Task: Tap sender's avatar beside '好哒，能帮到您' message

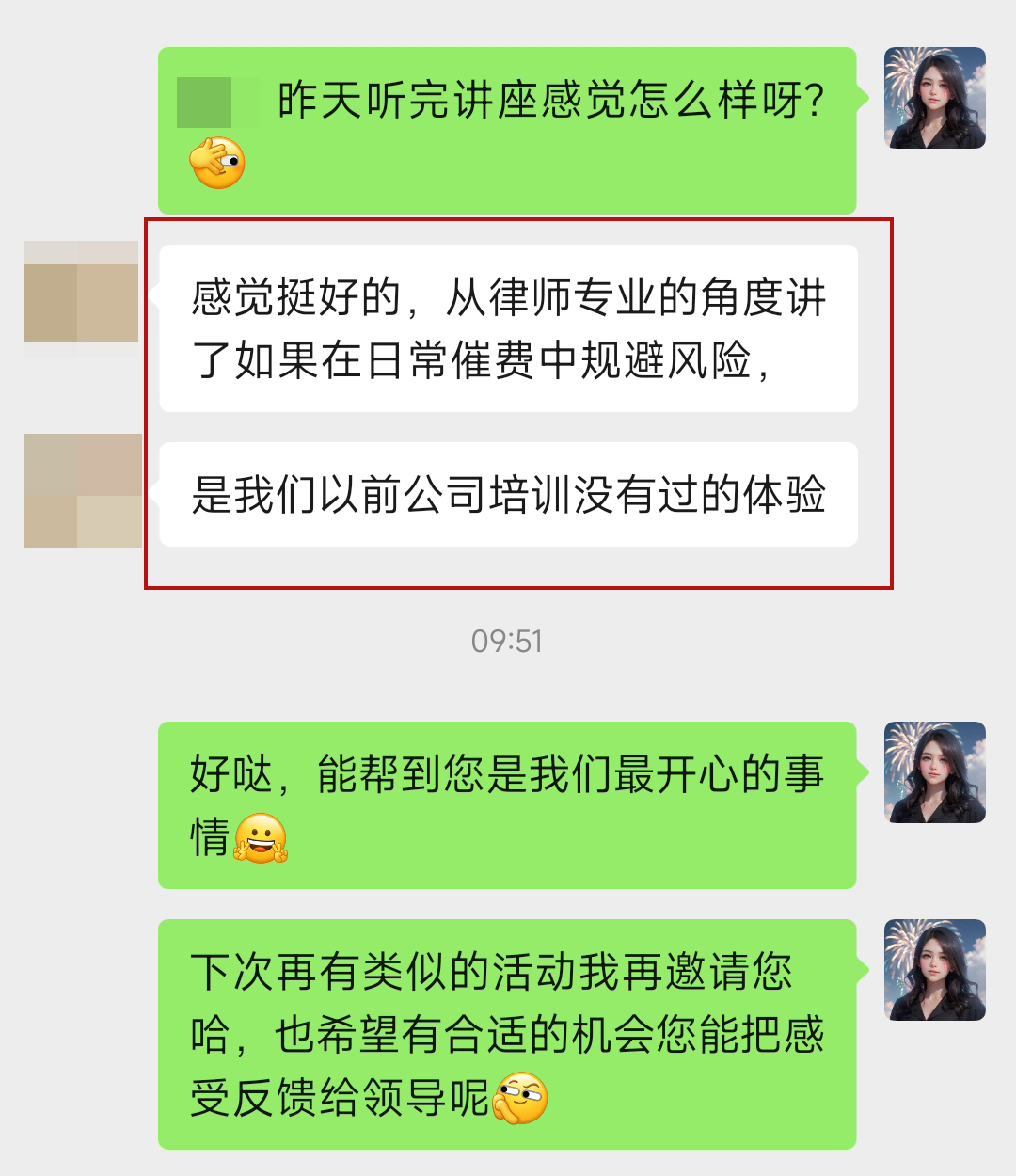Action: coord(934,772)
